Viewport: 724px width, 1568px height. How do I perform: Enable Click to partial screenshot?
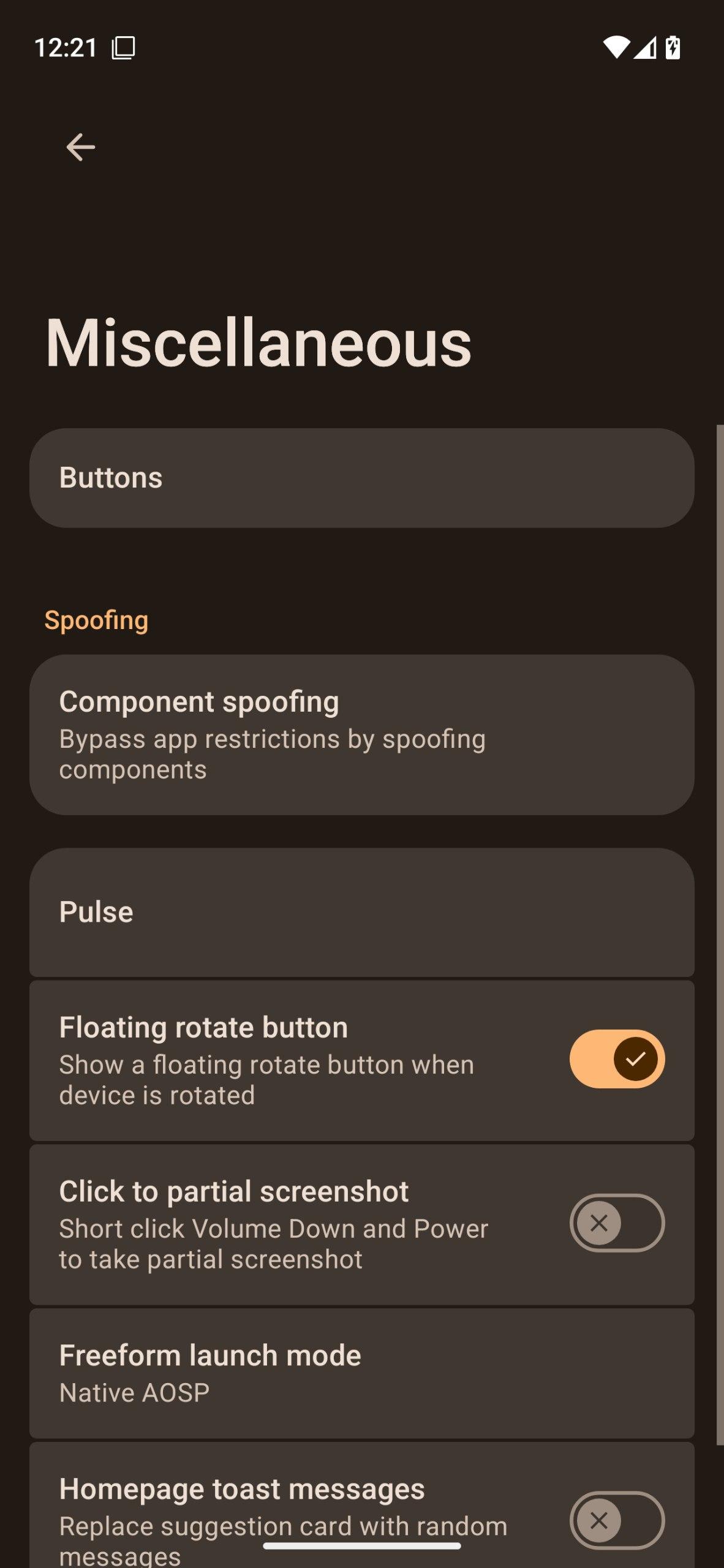click(616, 1223)
